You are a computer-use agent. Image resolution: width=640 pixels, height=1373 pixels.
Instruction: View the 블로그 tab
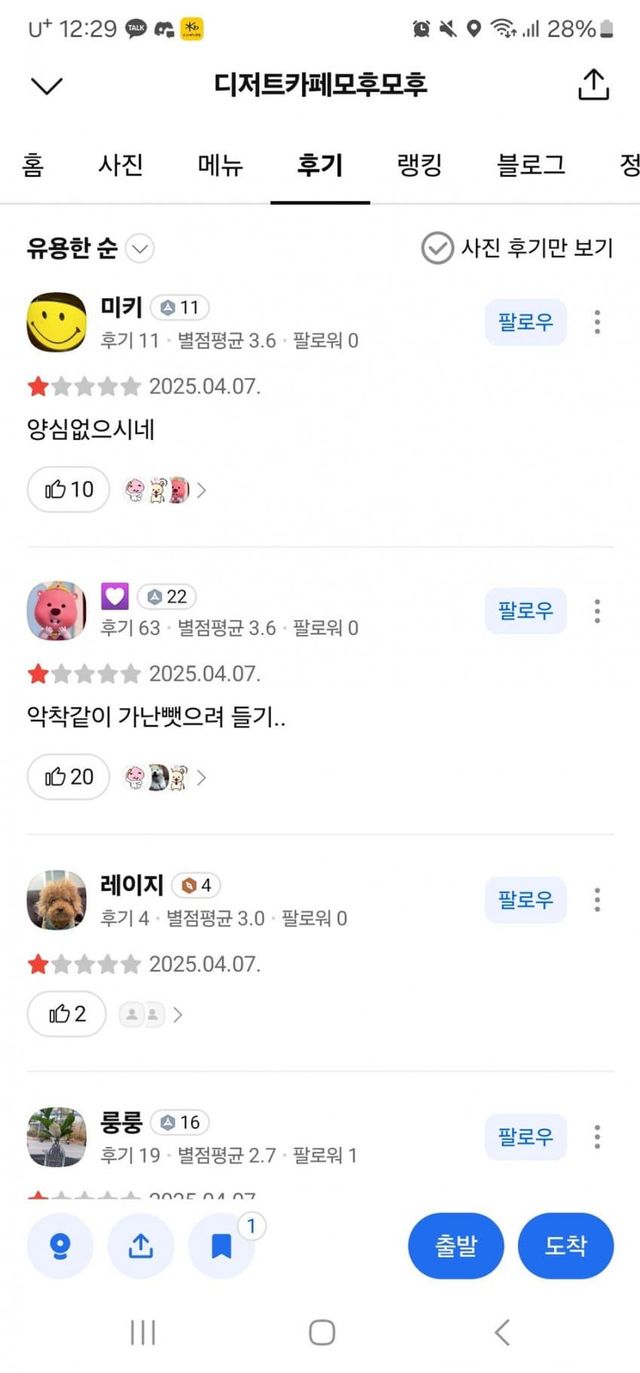point(531,166)
